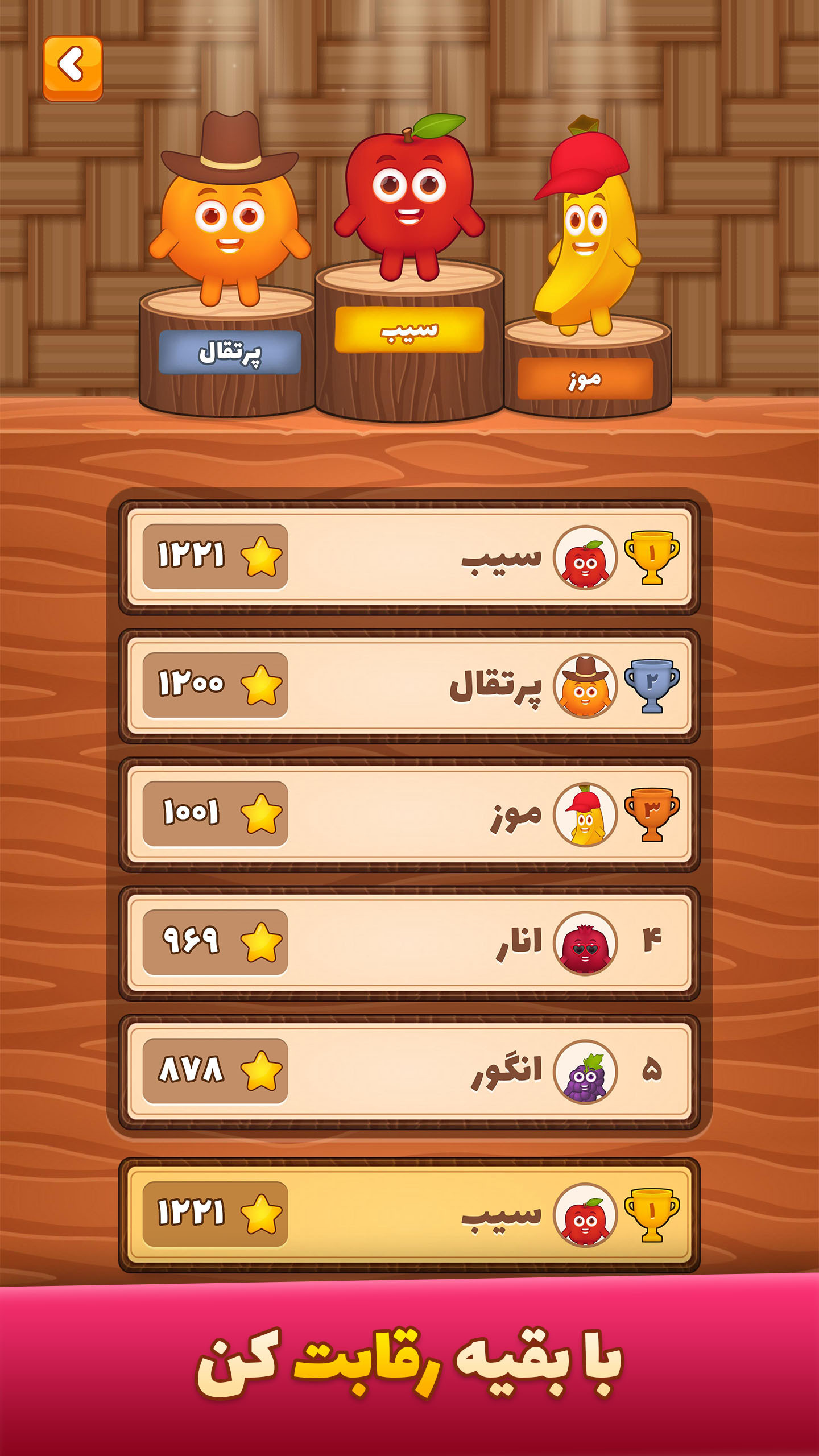Open second-place پرتقال leaderboard row
This screenshot has height=1456, width=819.
409,686
